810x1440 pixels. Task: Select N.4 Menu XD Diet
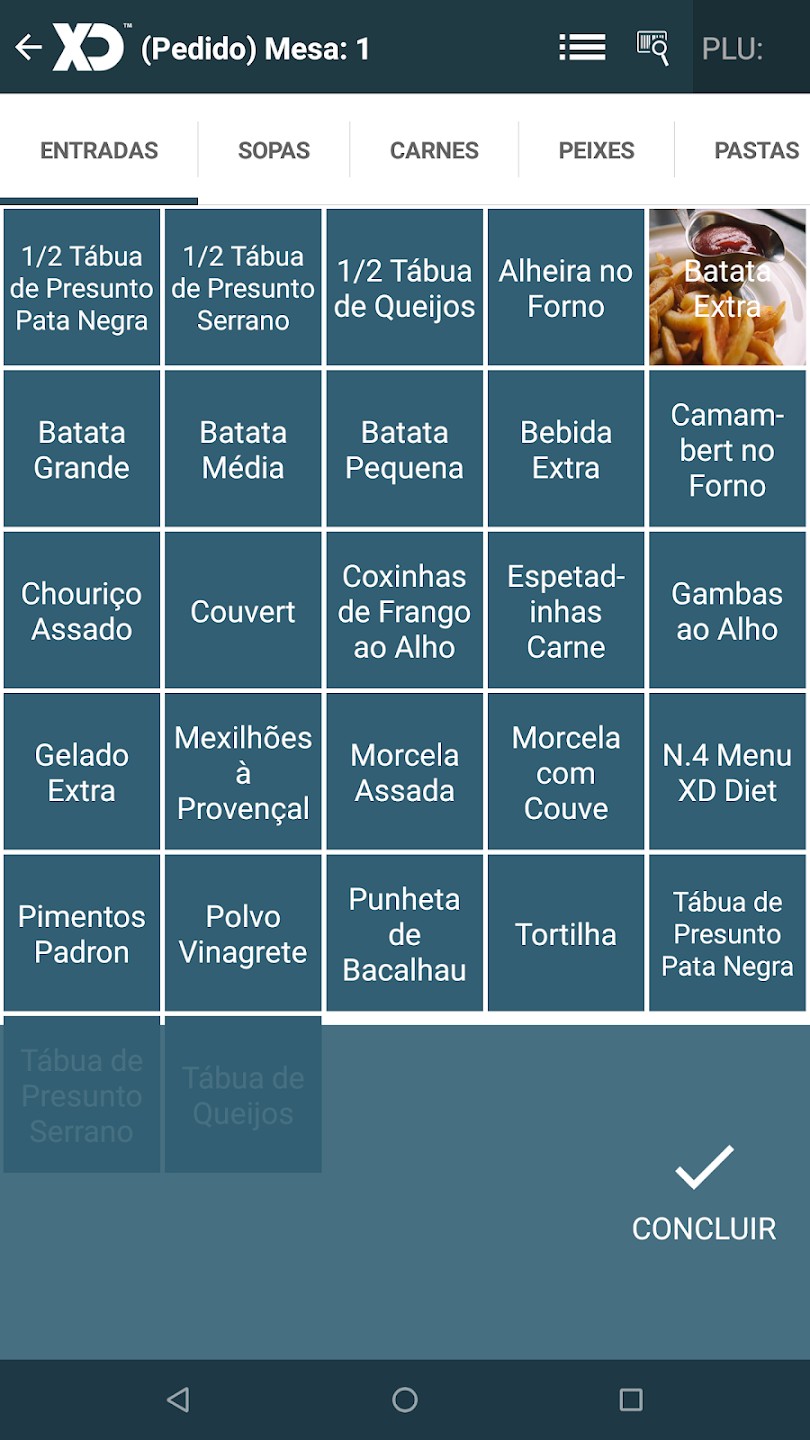727,771
